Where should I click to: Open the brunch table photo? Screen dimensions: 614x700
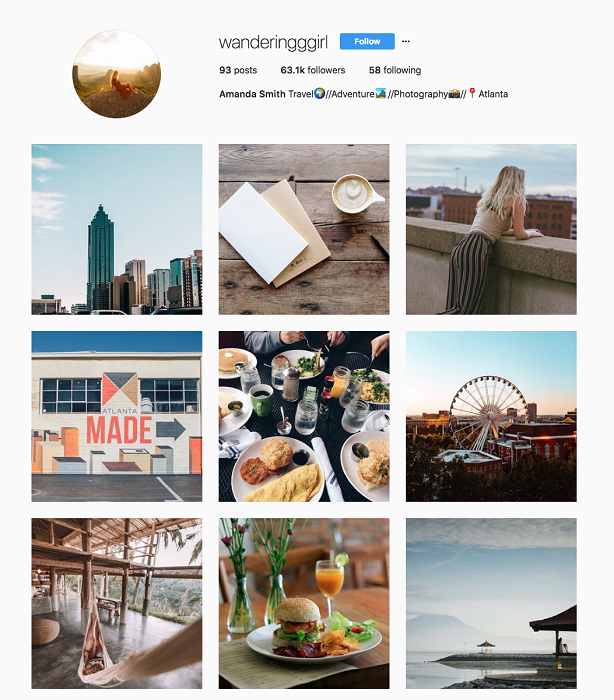pos(304,416)
